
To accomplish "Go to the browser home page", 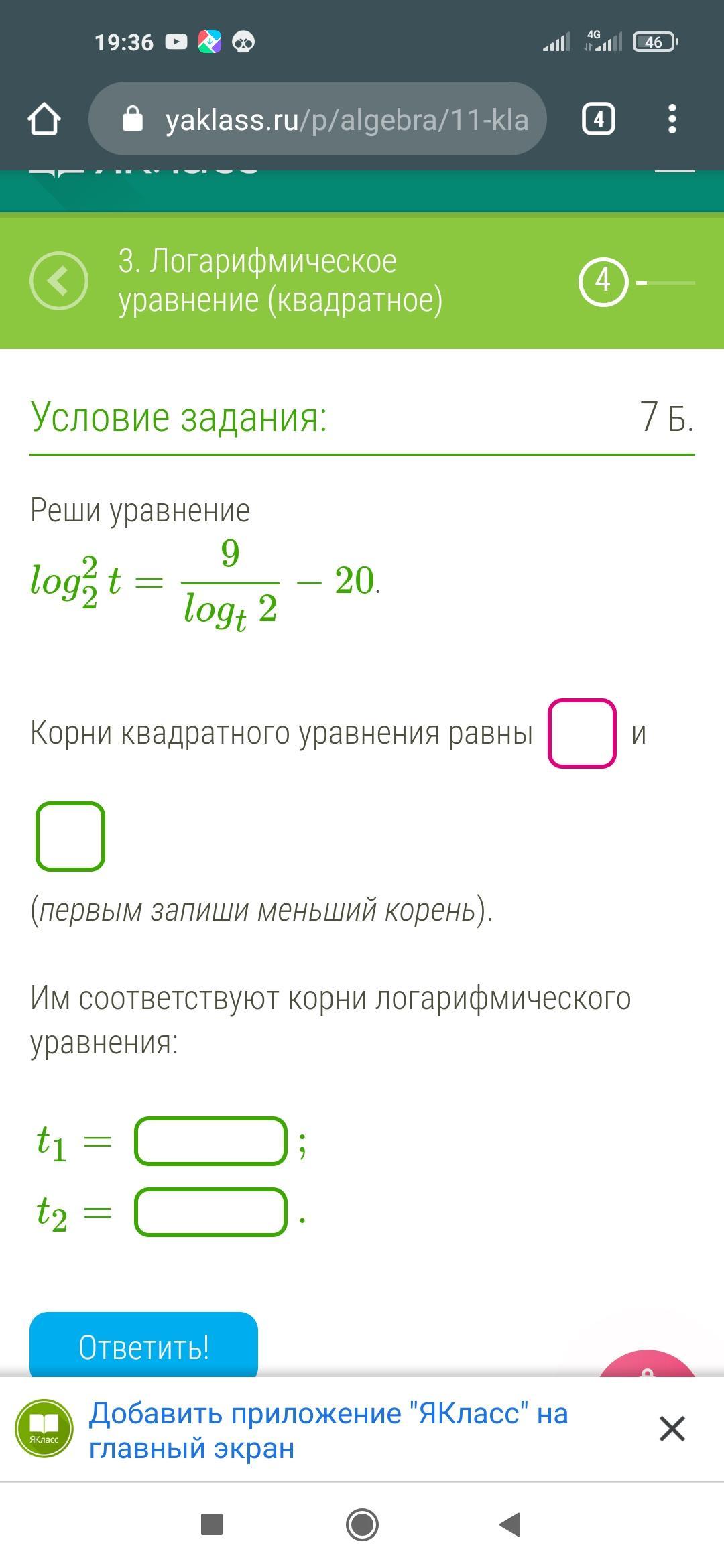I will pyautogui.click(x=44, y=119).
